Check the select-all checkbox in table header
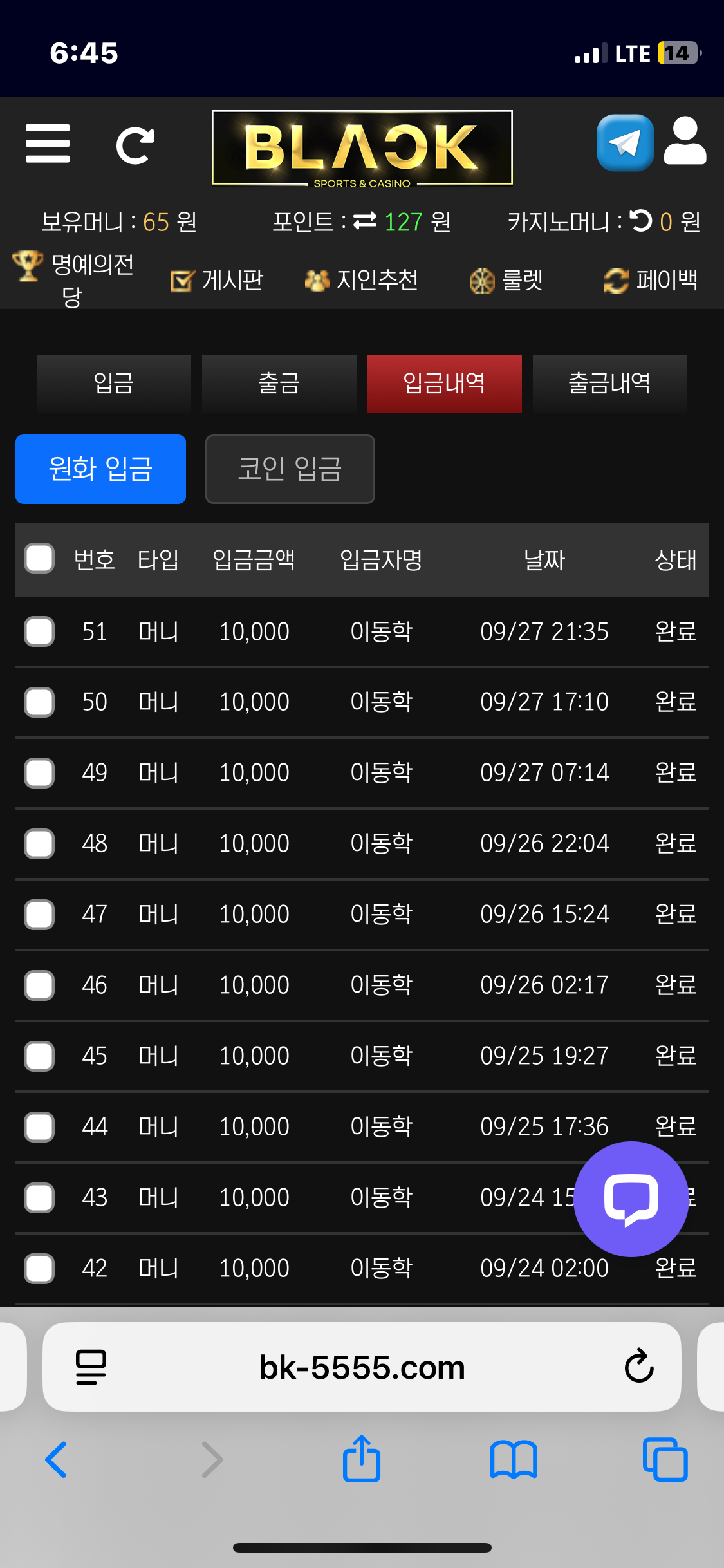This screenshot has width=724, height=1568. [39, 558]
